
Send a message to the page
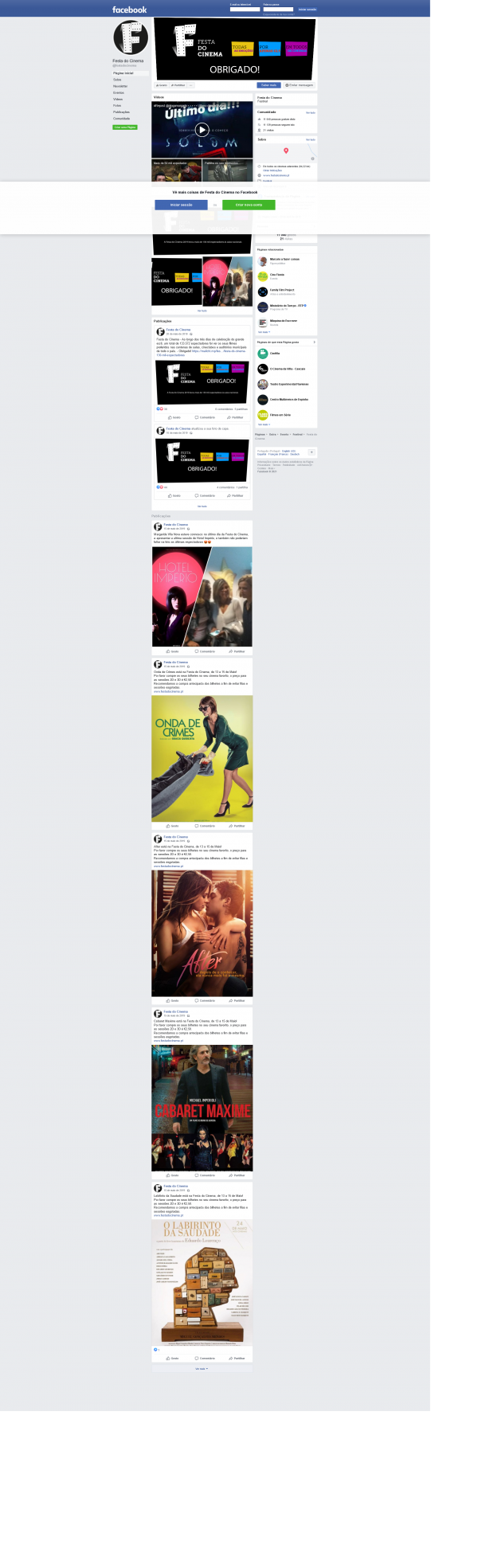[x=300, y=85]
